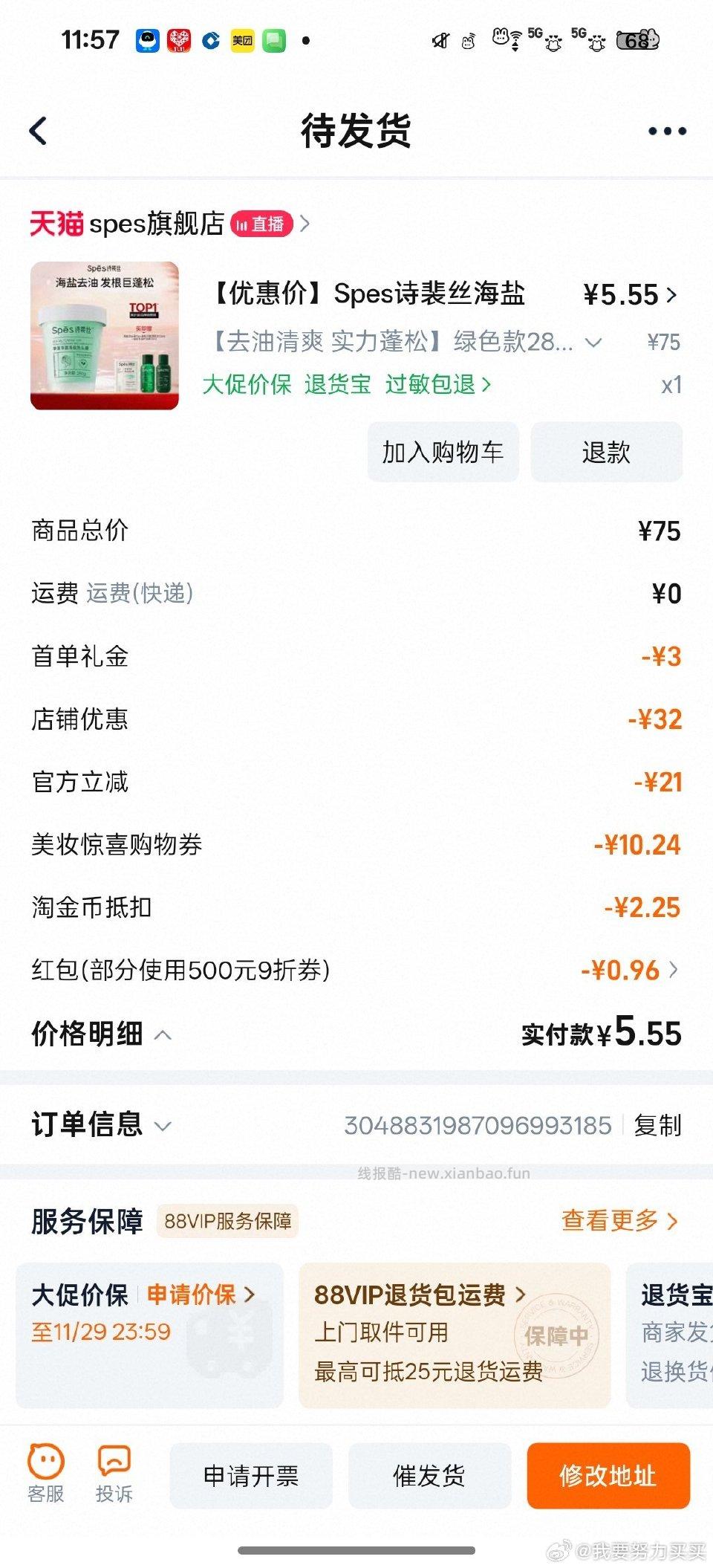Tap the back arrow icon
The width and height of the screenshot is (713, 1568).
tap(38, 129)
